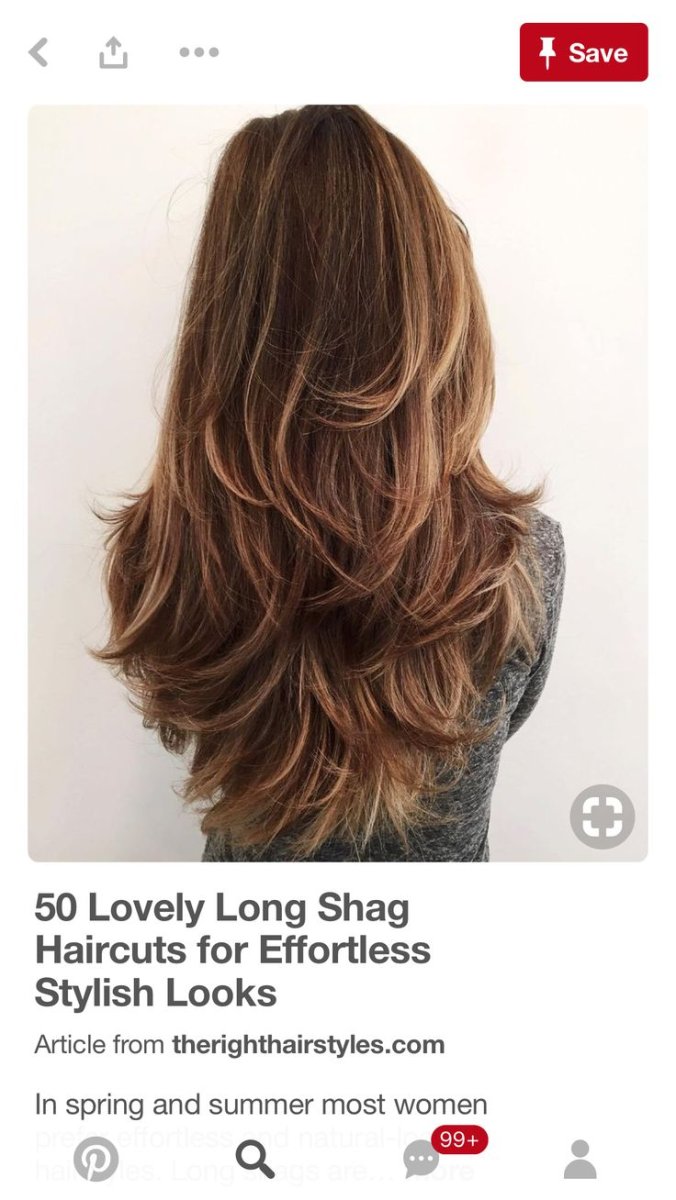Image resolution: width=676 pixels, height=1200 pixels.
Task: Visit therighthairstyles.com article link
Action: pyautogui.click(x=308, y=1045)
